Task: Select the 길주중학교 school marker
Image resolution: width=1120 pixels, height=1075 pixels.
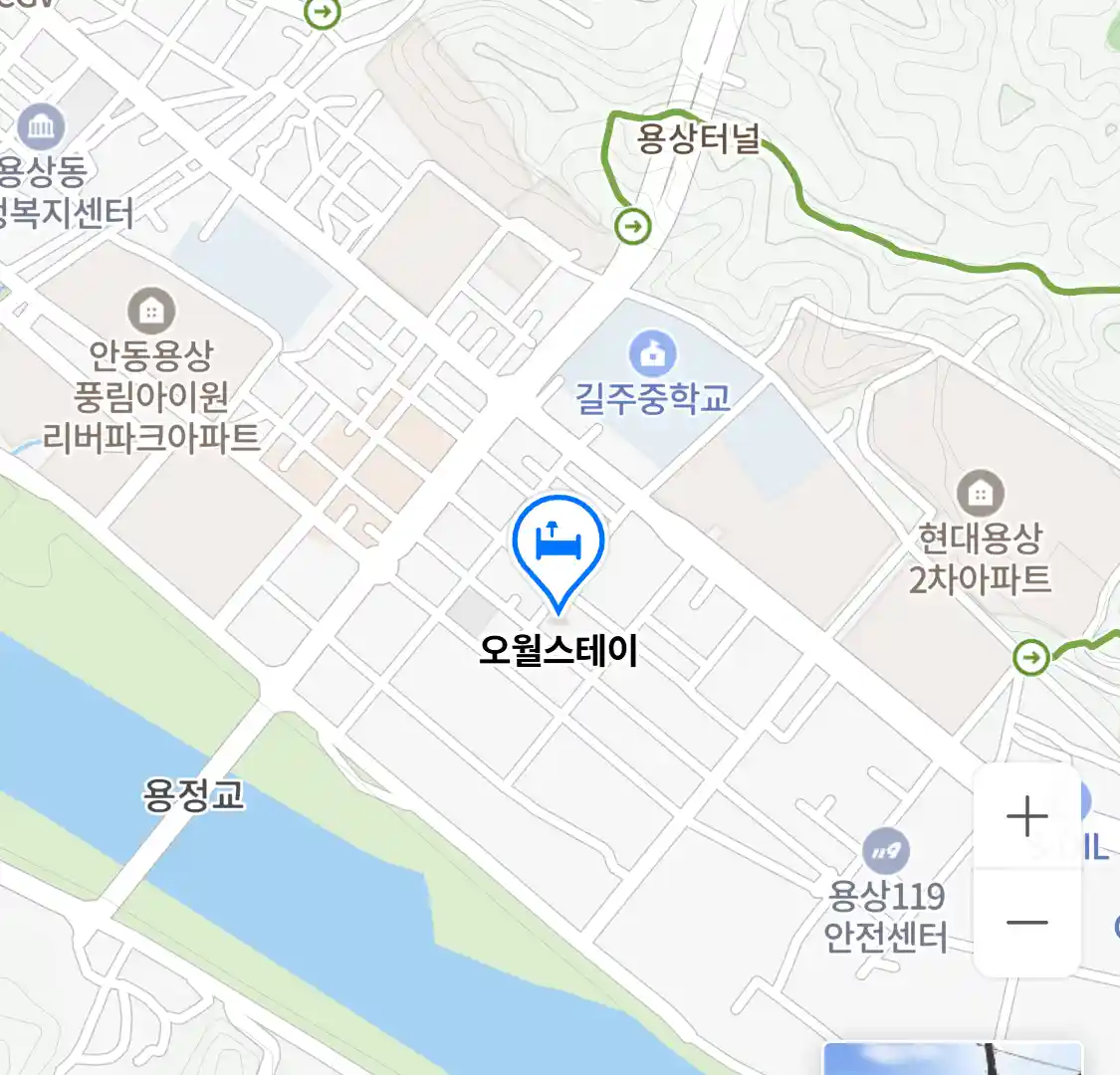Action: [653, 355]
